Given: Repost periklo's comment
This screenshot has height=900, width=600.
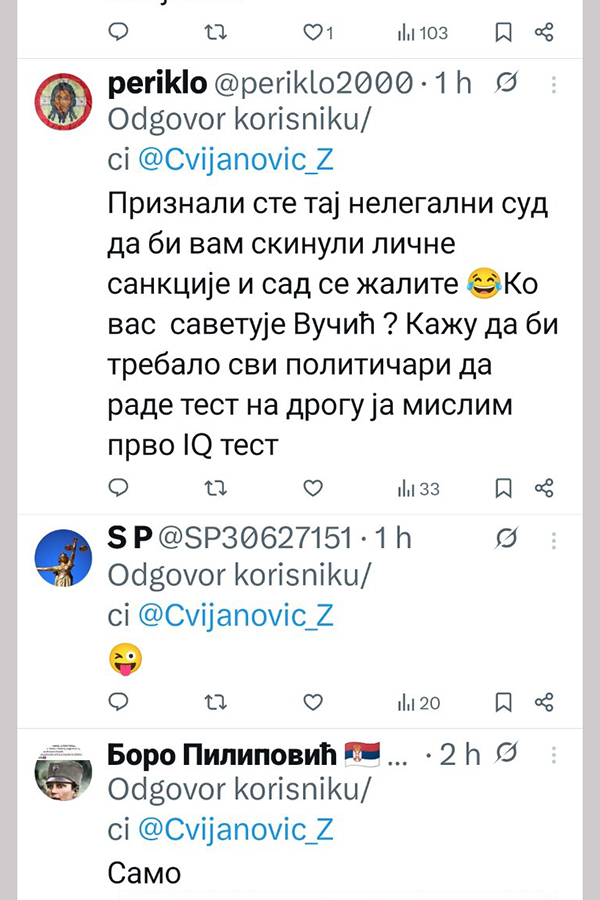Looking at the screenshot, I should pos(215,488).
